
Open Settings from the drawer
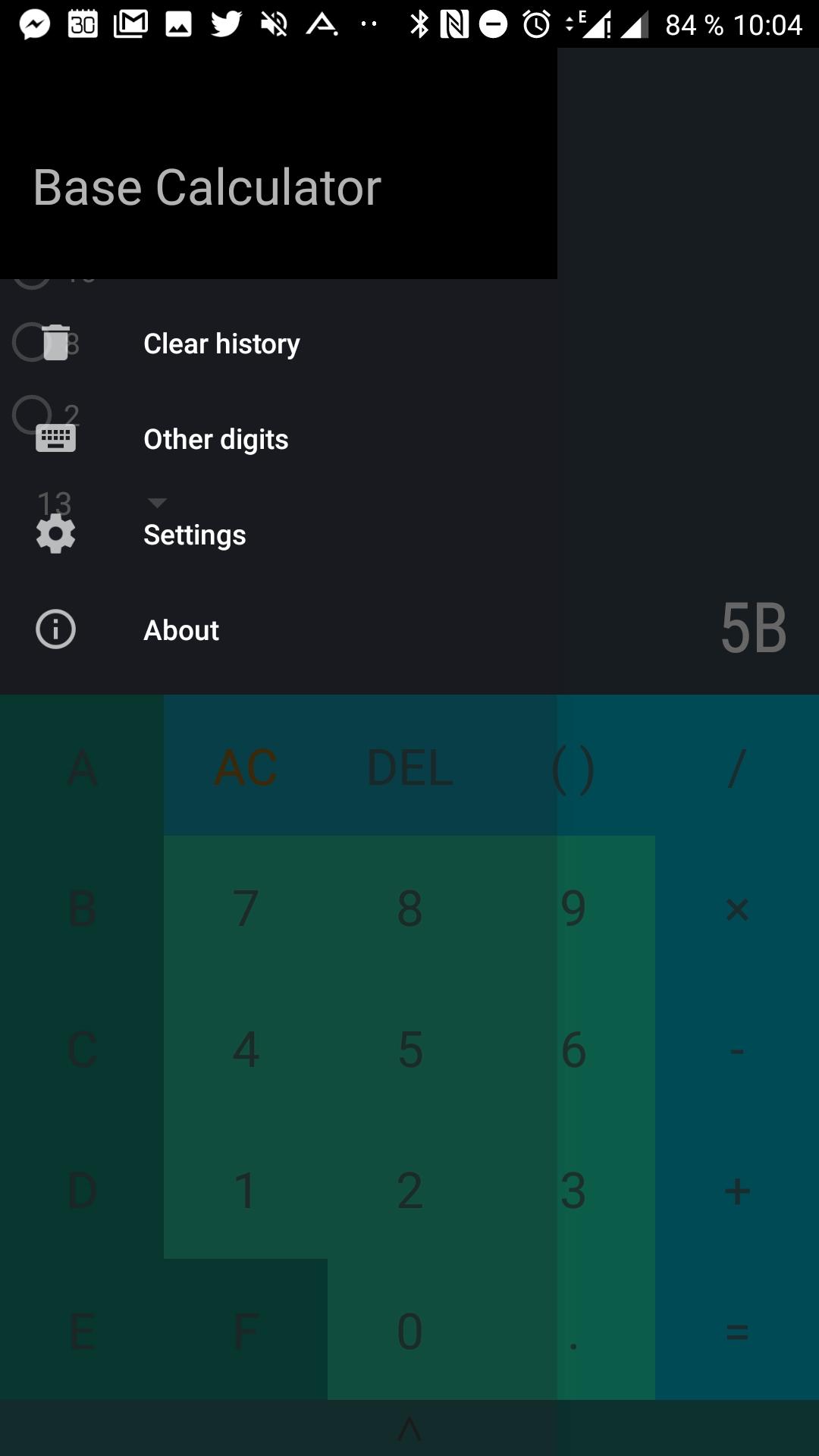click(278, 535)
